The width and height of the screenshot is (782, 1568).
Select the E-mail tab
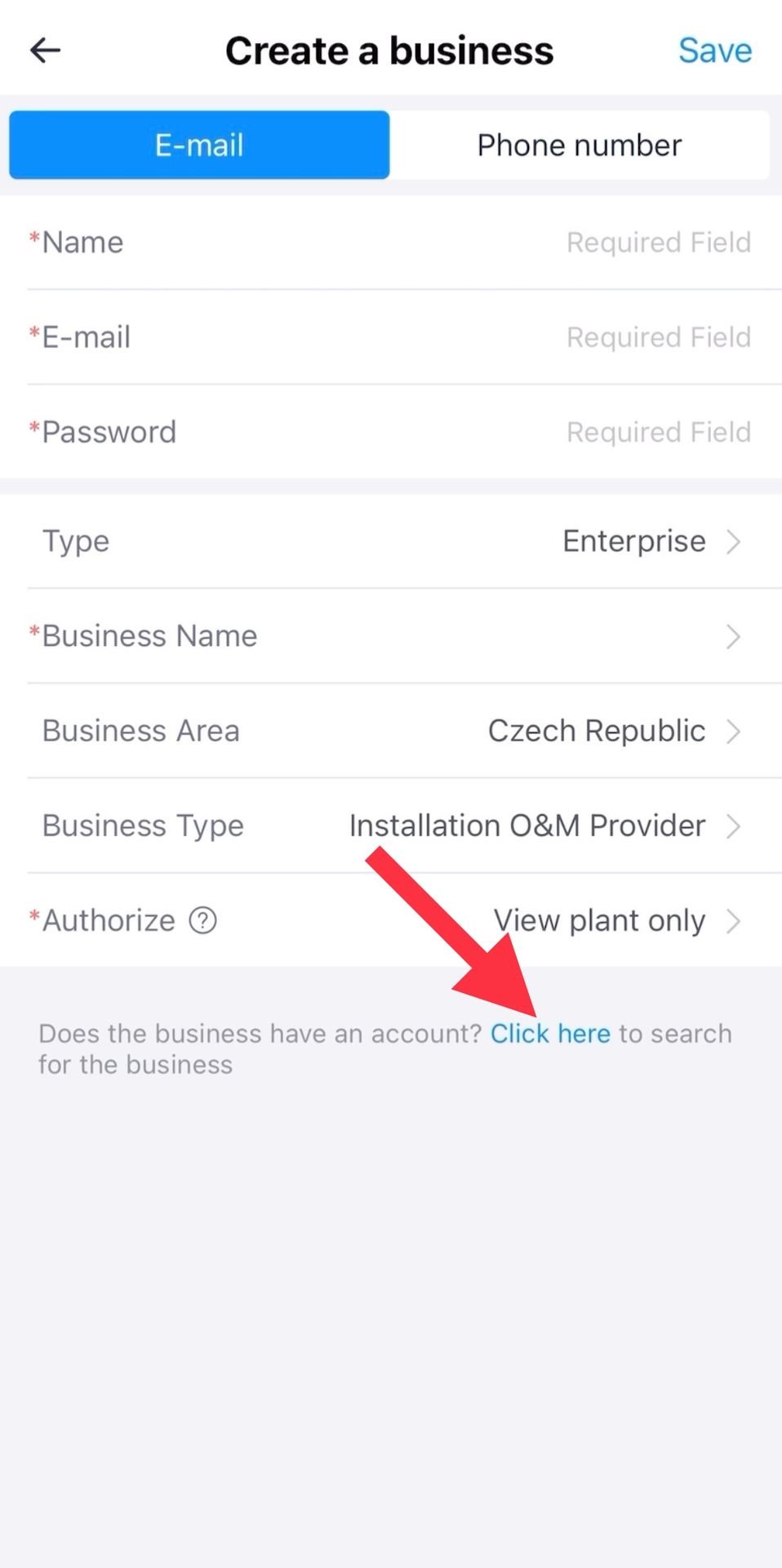(x=199, y=145)
